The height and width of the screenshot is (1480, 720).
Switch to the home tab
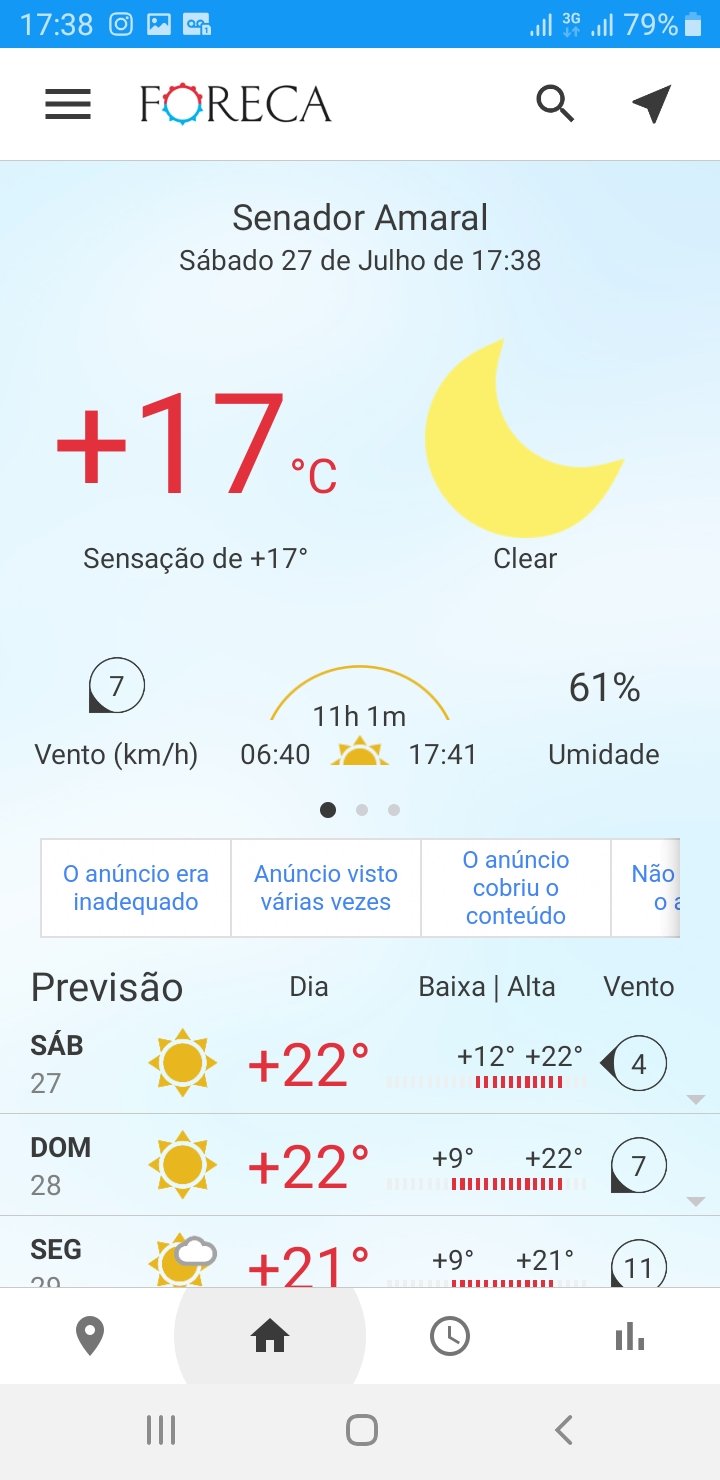pyautogui.click(x=270, y=1336)
